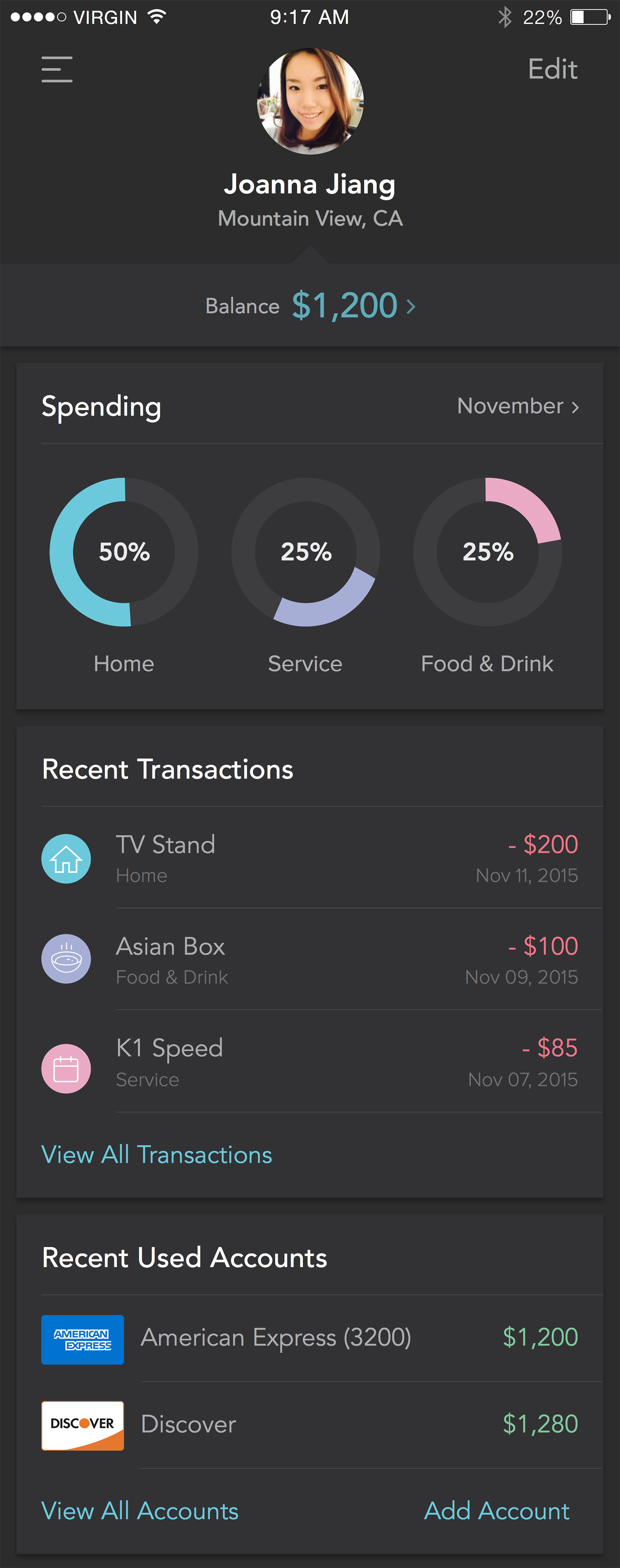Viewport: 620px width, 1568px height.
Task: Select the Service 25% spending ring
Action: pos(305,553)
